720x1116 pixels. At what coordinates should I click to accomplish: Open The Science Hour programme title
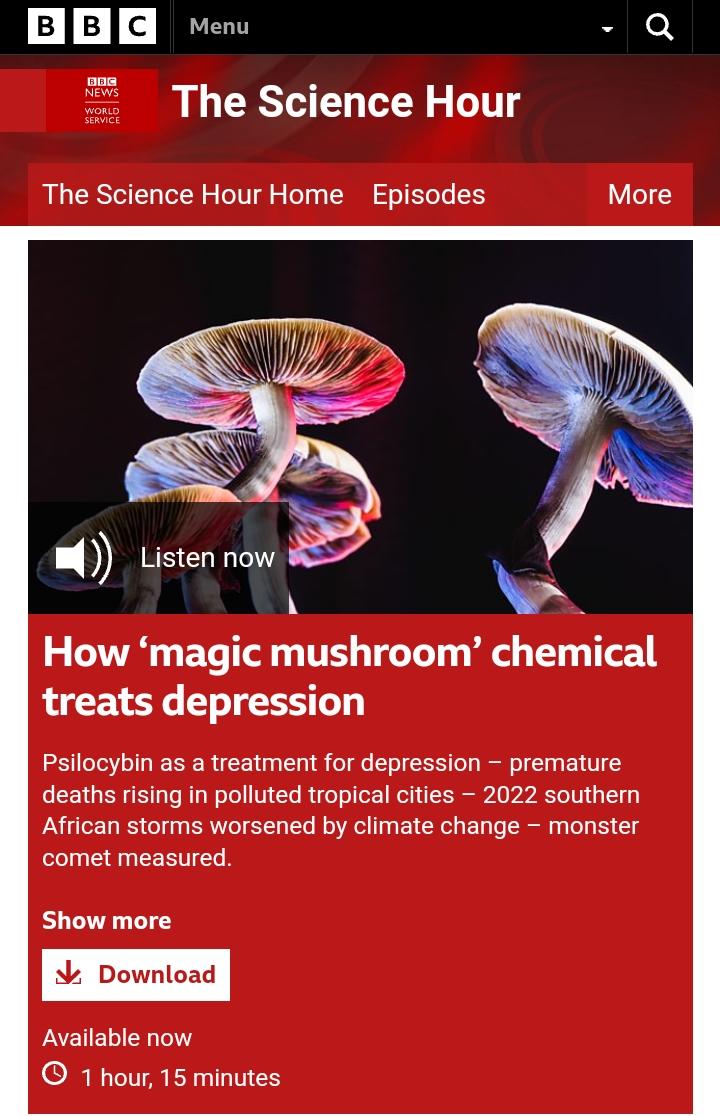tap(346, 101)
